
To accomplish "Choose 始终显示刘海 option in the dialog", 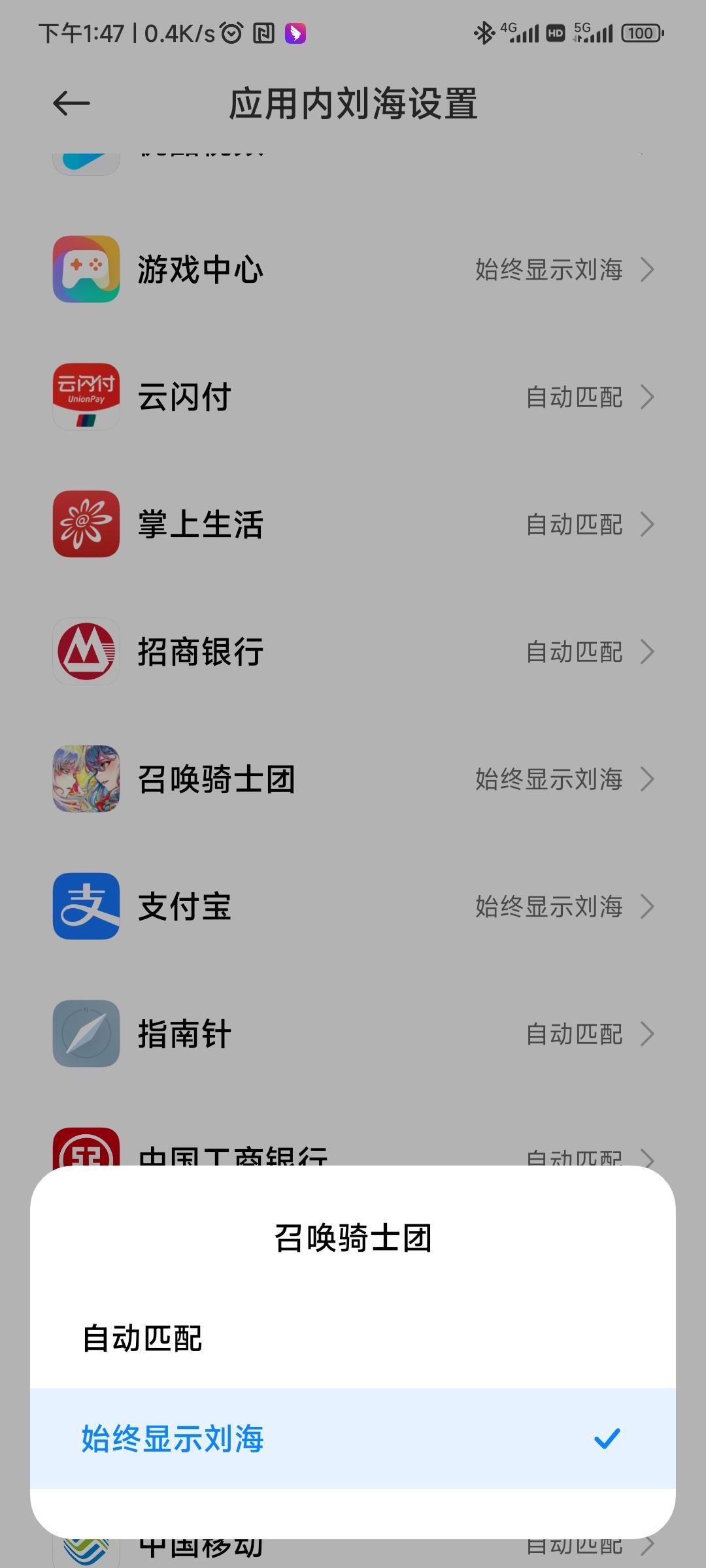I will 353,1439.
